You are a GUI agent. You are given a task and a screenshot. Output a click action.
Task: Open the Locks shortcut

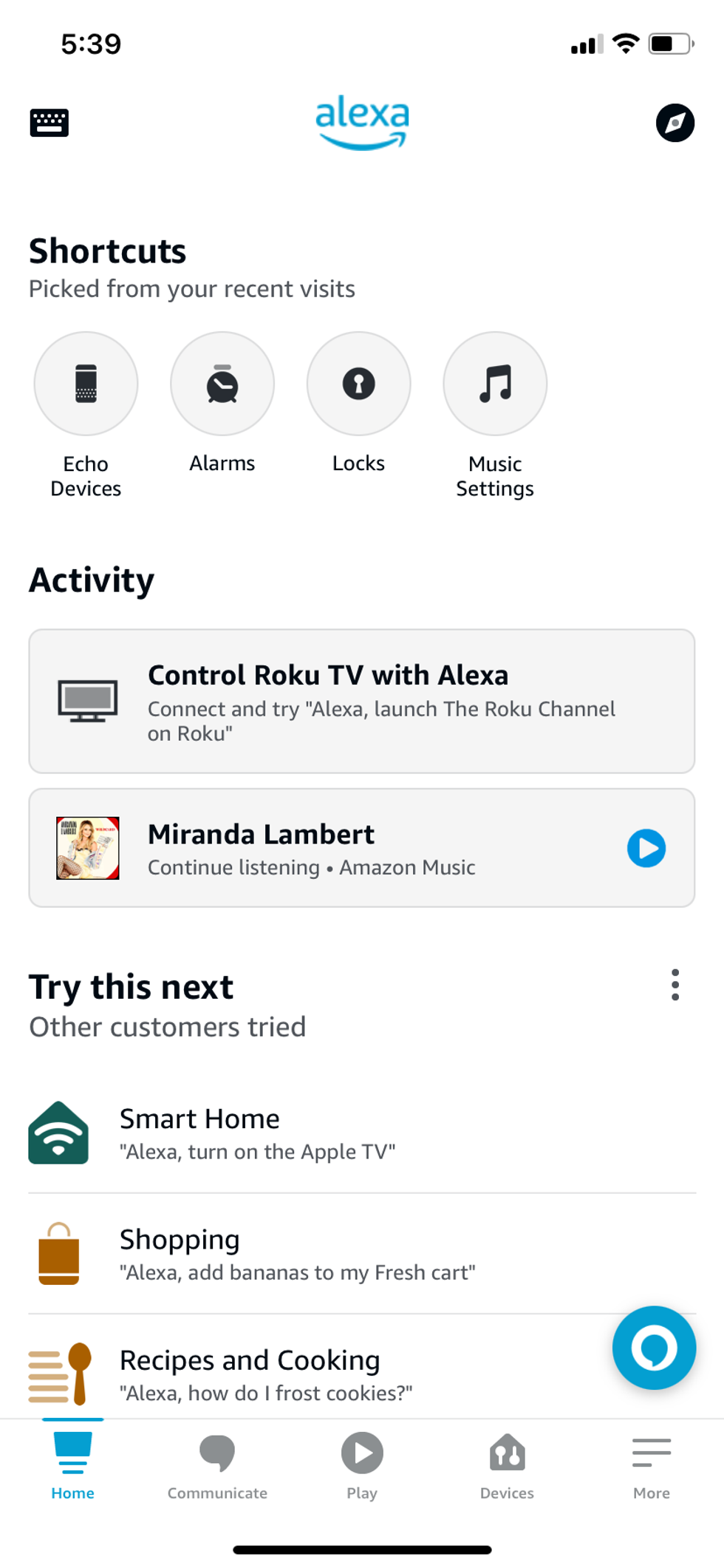point(358,383)
